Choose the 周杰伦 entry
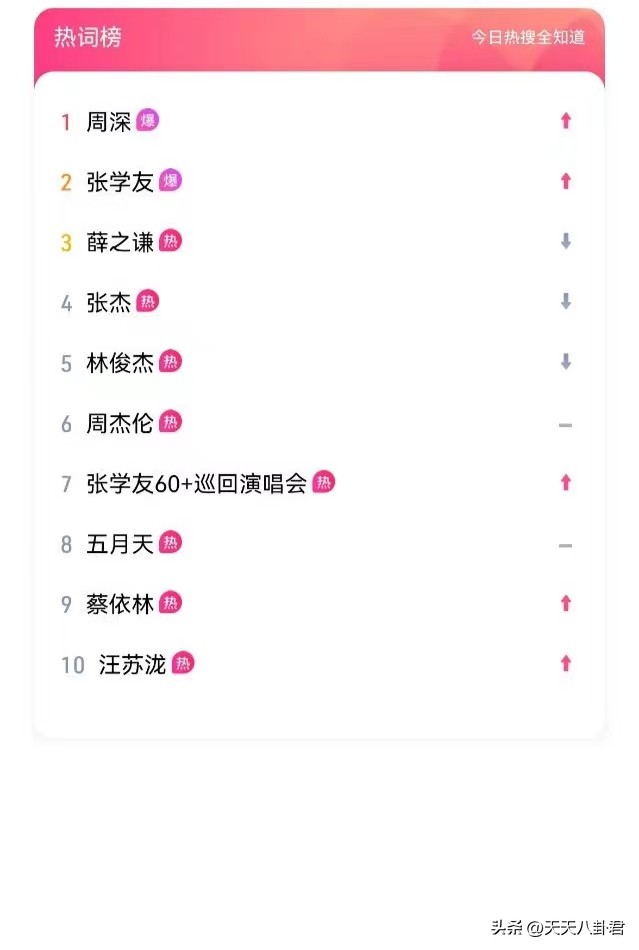Viewport: 639px width, 950px height. point(120,424)
